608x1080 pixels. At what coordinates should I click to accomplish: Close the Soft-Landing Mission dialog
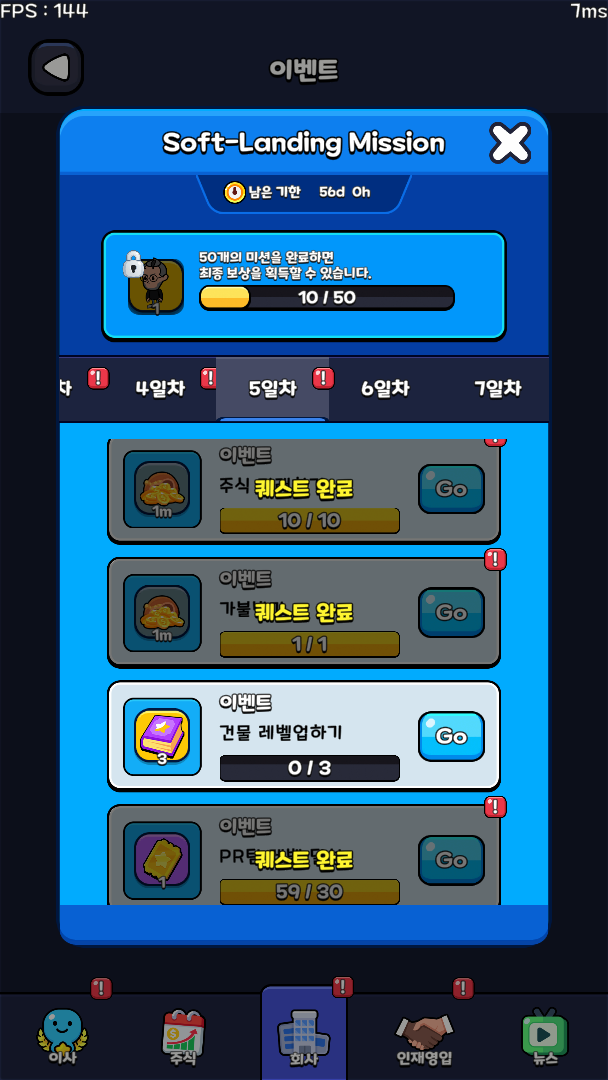click(510, 144)
